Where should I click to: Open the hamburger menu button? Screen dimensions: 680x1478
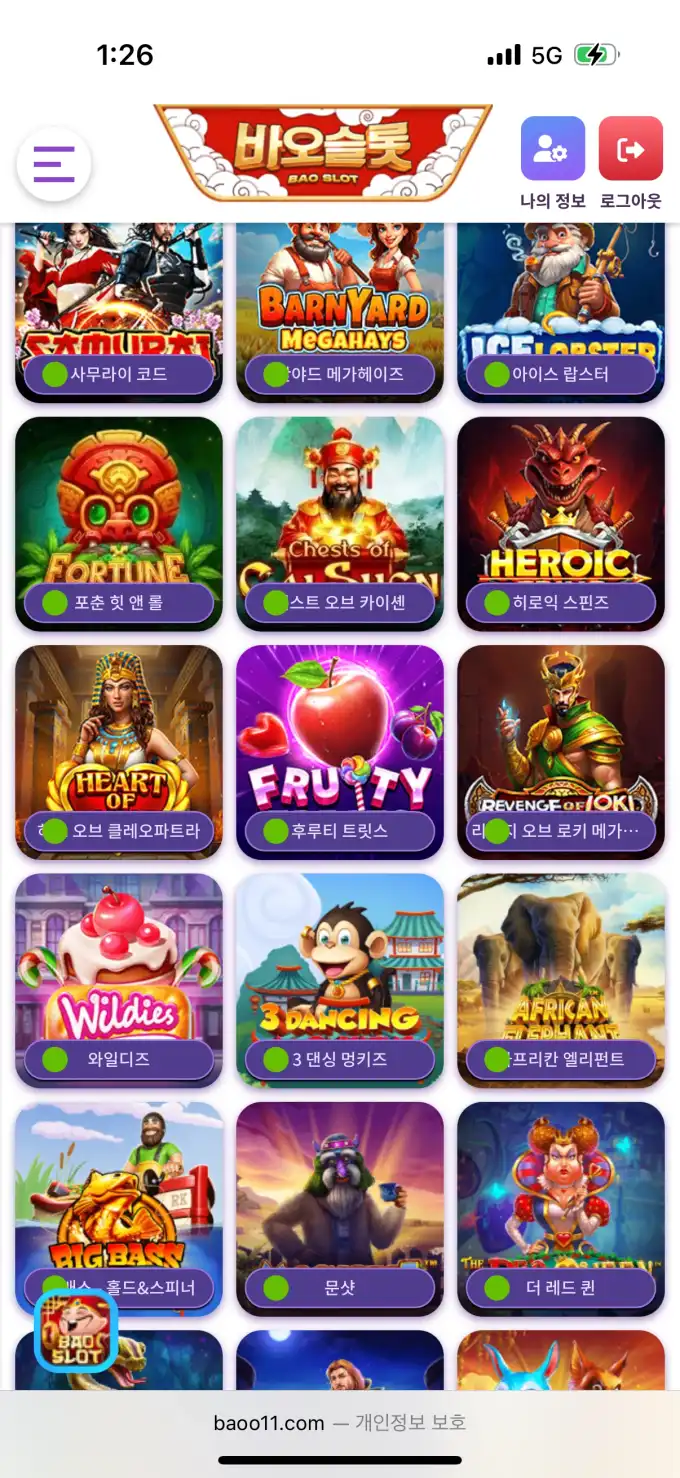pos(54,164)
